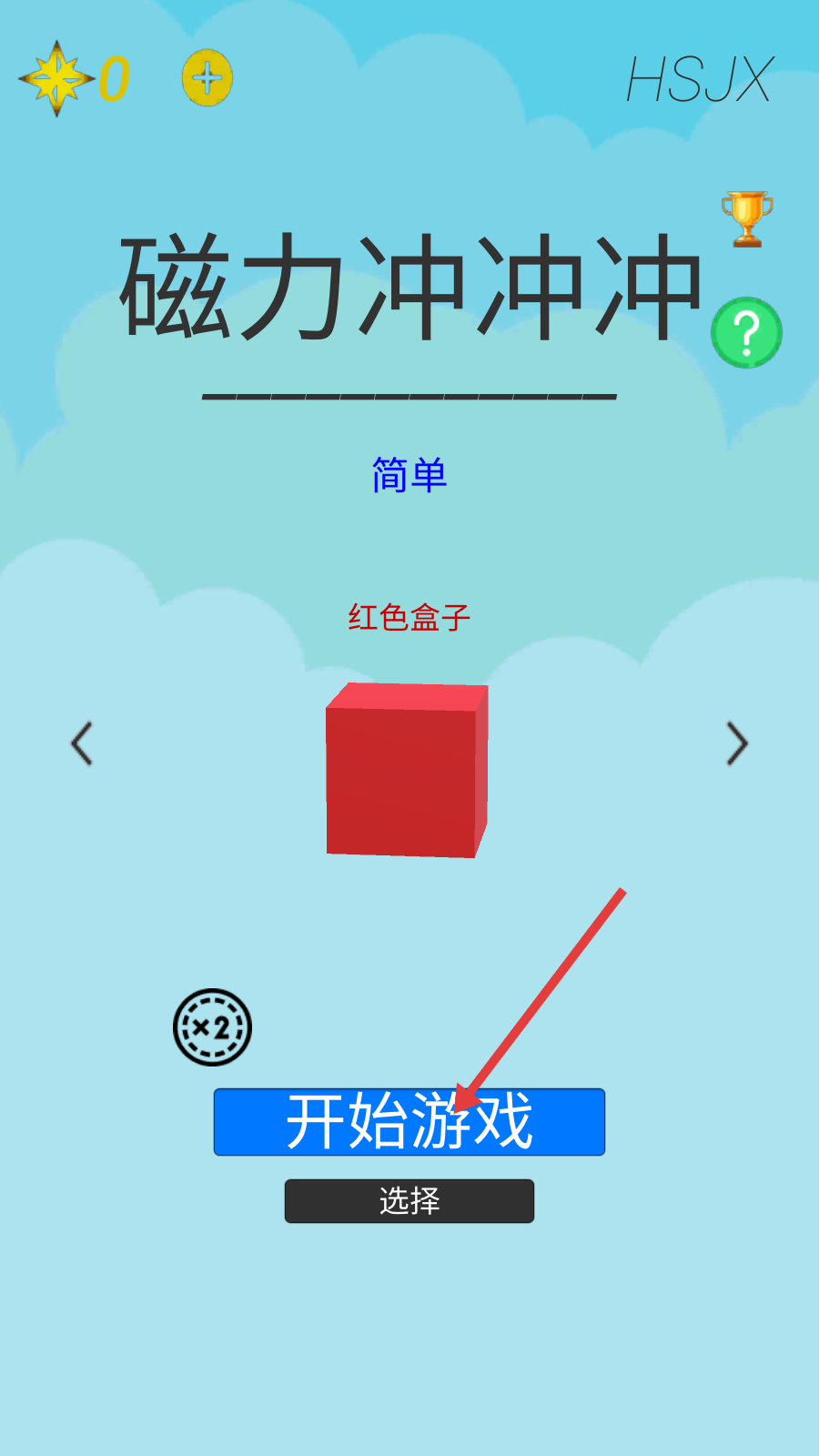Add more stars with the plus button
The width and height of the screenshot is (819, 1456).
click(x=207, y=78)
